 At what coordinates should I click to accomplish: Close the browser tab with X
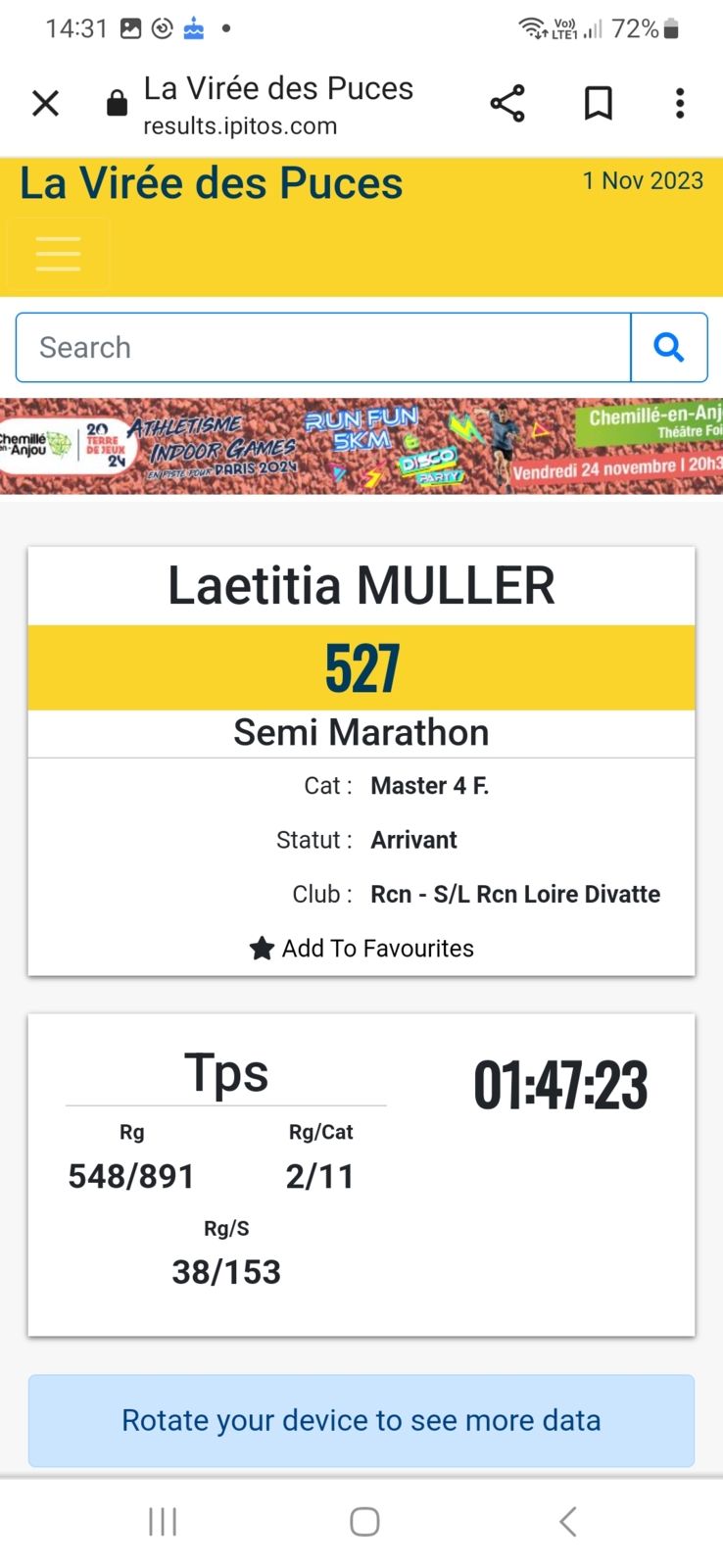46,103
